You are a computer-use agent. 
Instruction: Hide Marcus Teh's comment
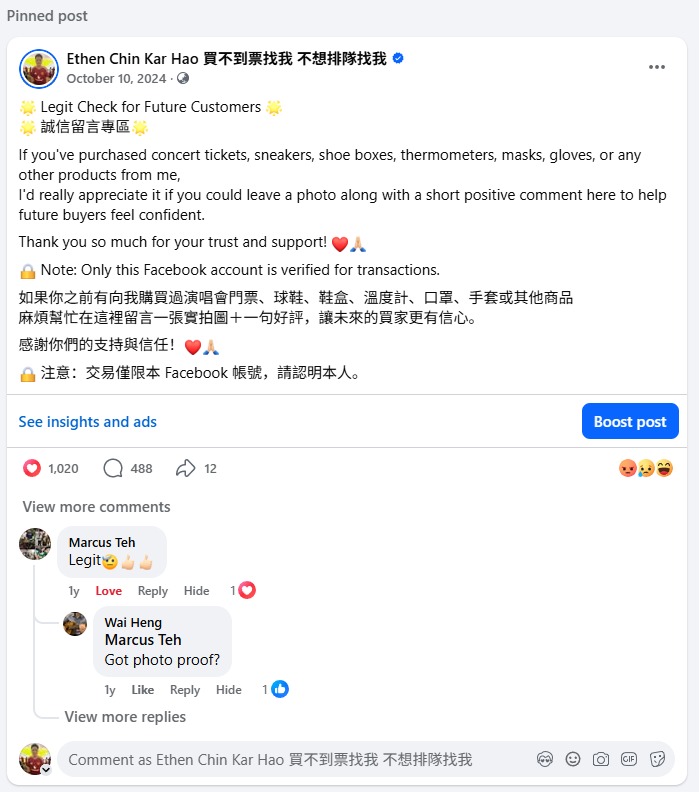196,591
